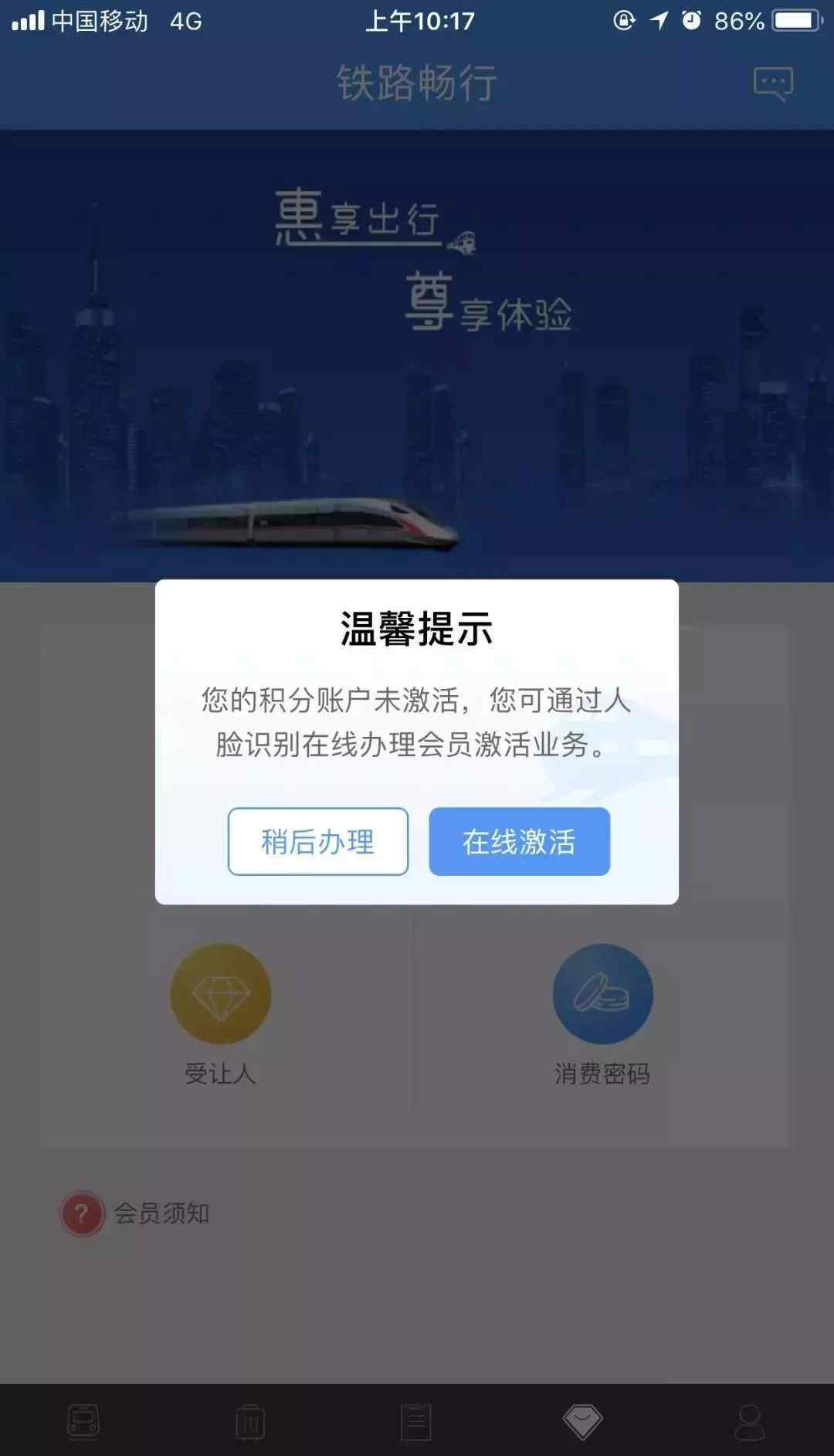View 会员须知 membership notice
The width and height of the screenshot is (834, 1456).
pyautogui.click(x=136, y=1213)
